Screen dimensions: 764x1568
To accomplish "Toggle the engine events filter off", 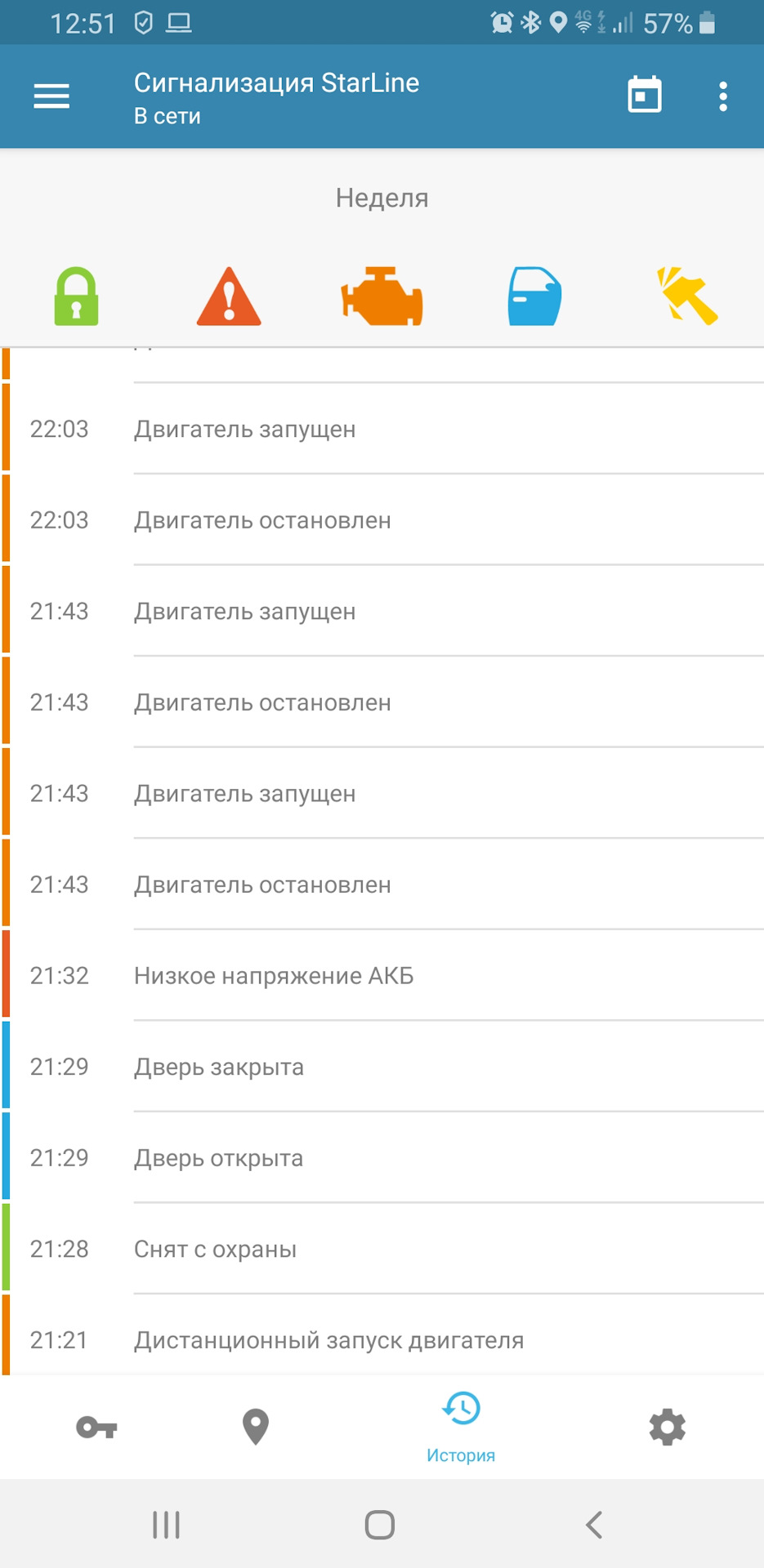I will point(382,296).
